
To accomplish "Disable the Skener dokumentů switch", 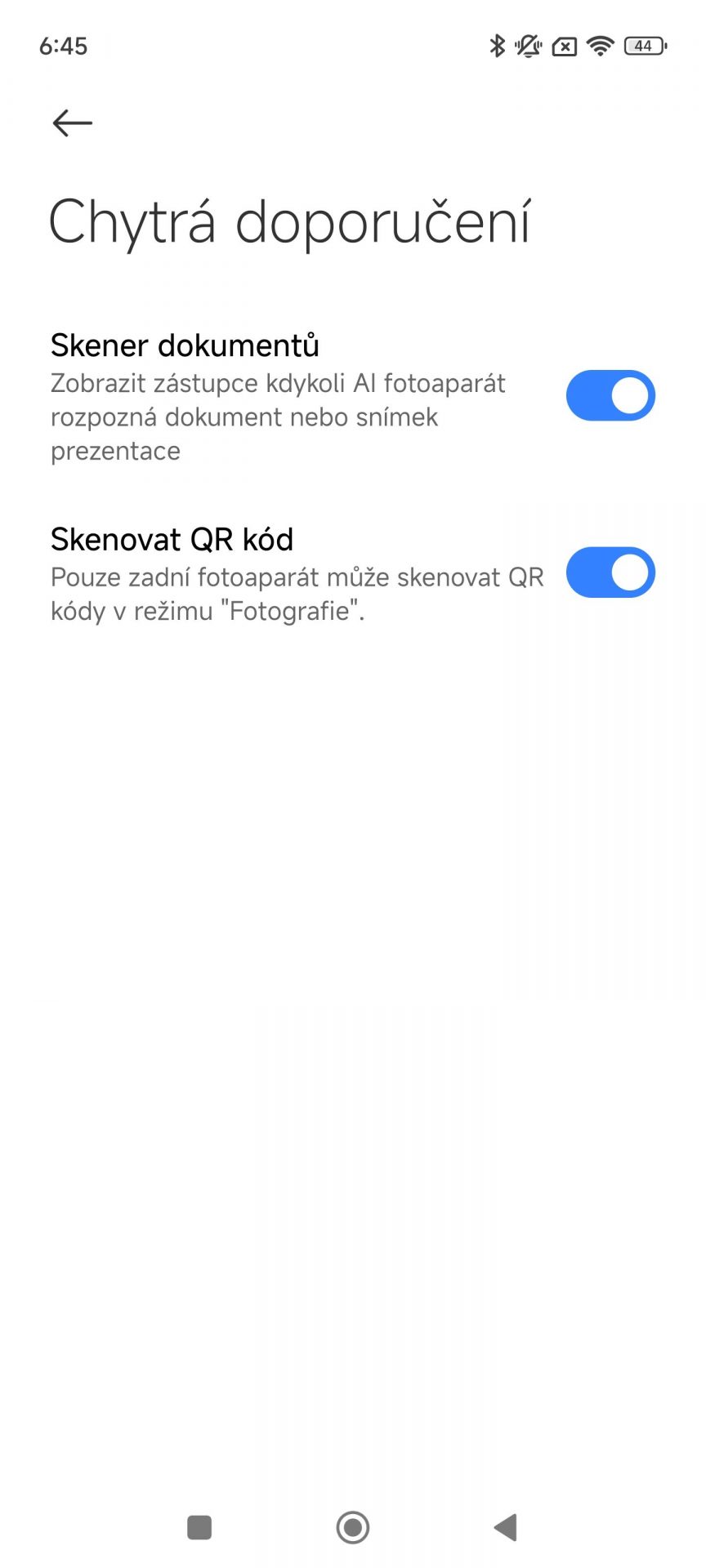I will (610, 395).
